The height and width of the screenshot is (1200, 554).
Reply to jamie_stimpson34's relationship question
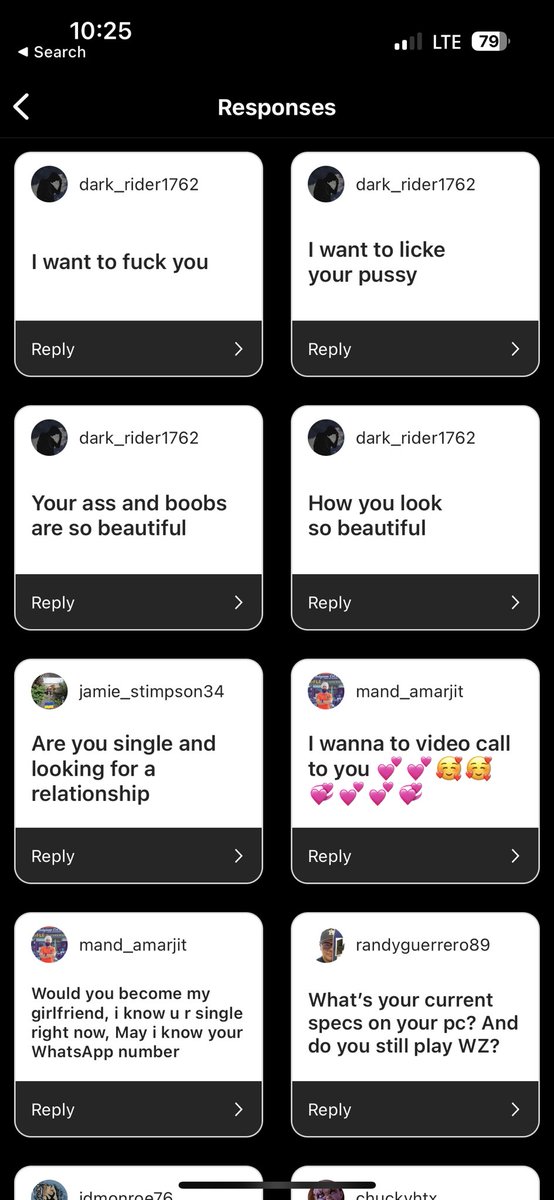138,856
